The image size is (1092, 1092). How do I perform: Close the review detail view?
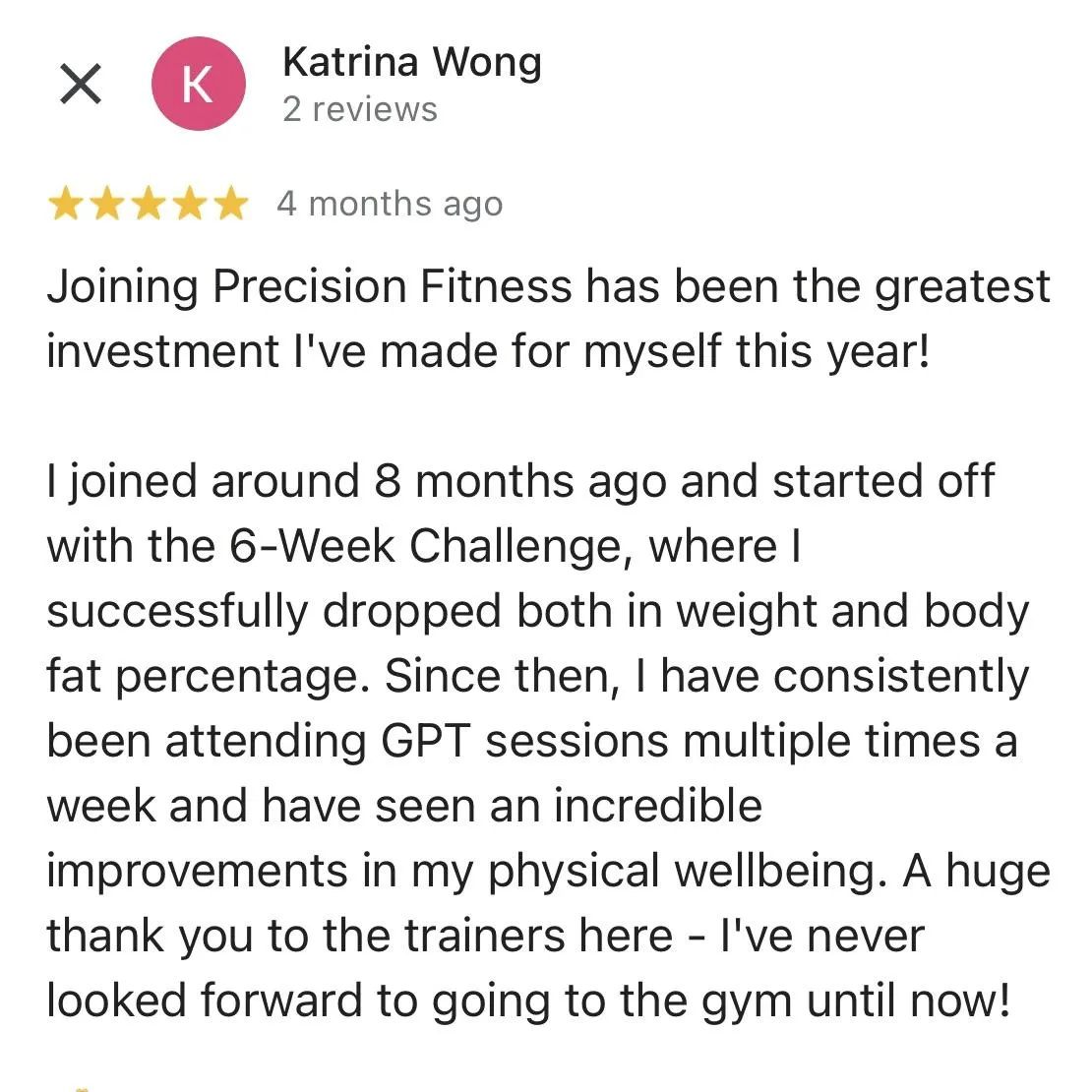coord(81,85)
